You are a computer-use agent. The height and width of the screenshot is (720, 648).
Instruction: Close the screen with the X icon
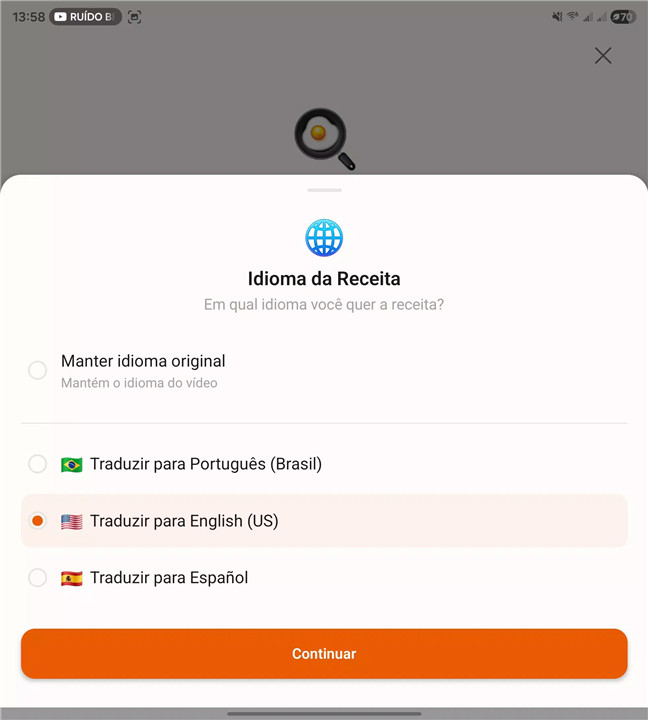pyautogui.click(x=603, y=56)
